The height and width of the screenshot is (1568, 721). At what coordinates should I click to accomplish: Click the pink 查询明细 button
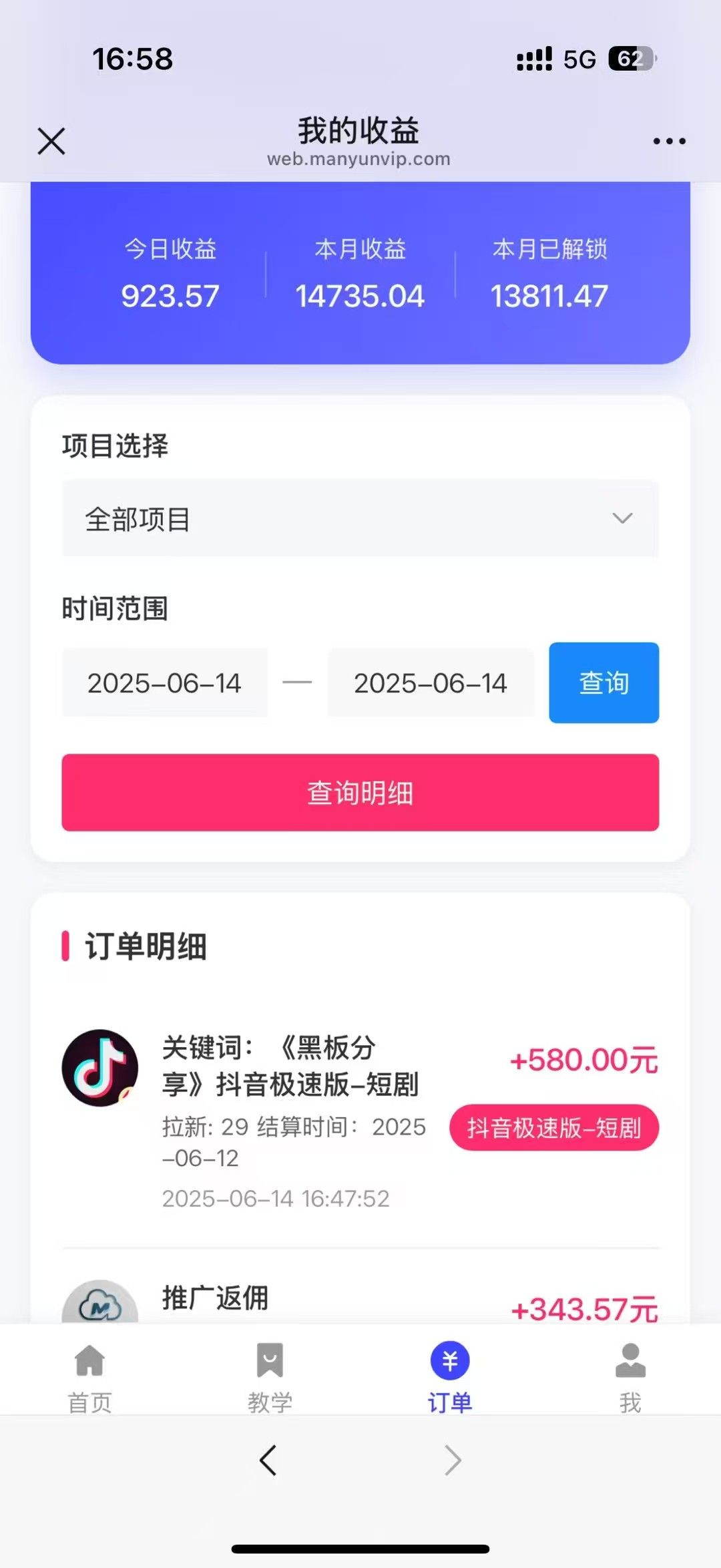pyautogui.click(x=360, y=792)
